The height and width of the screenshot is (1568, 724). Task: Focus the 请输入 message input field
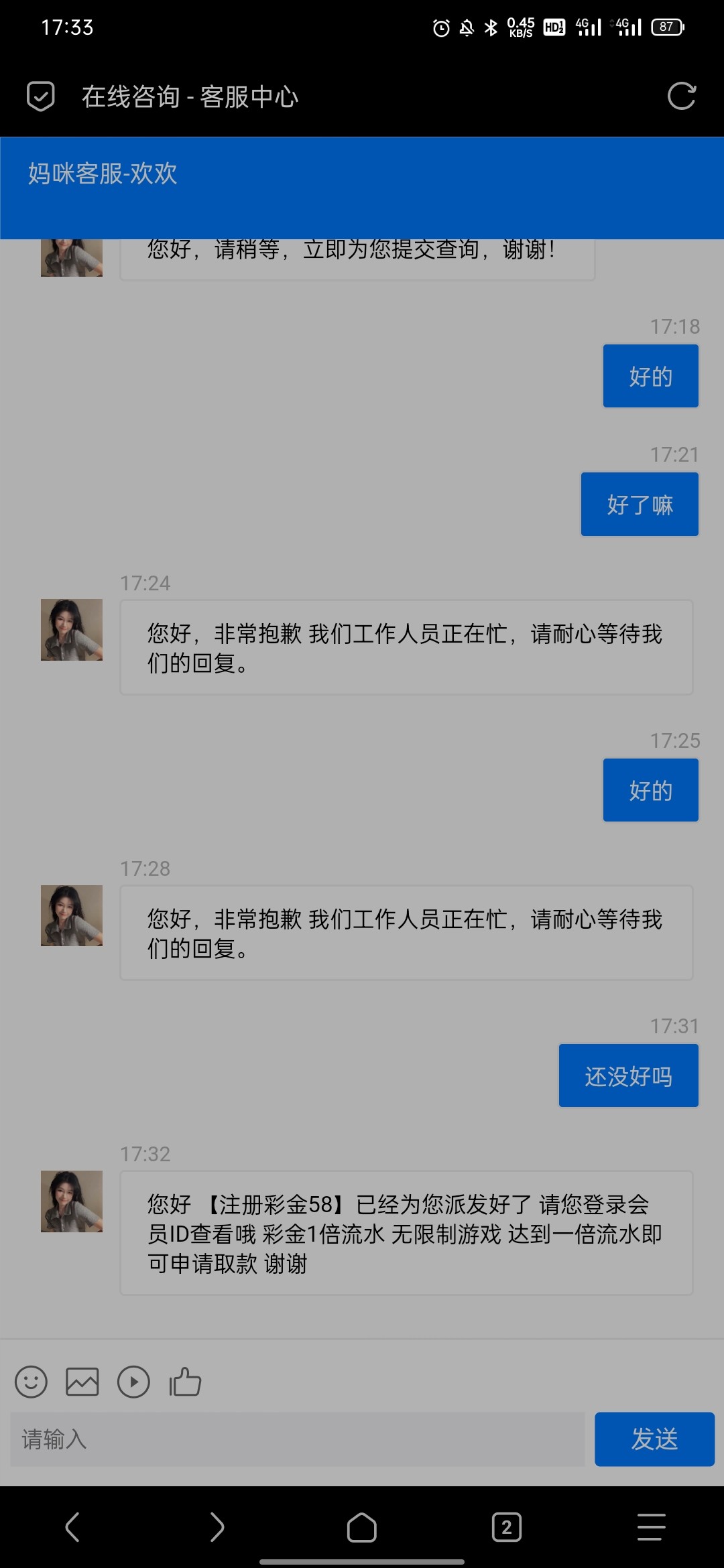pos(297,1439)
